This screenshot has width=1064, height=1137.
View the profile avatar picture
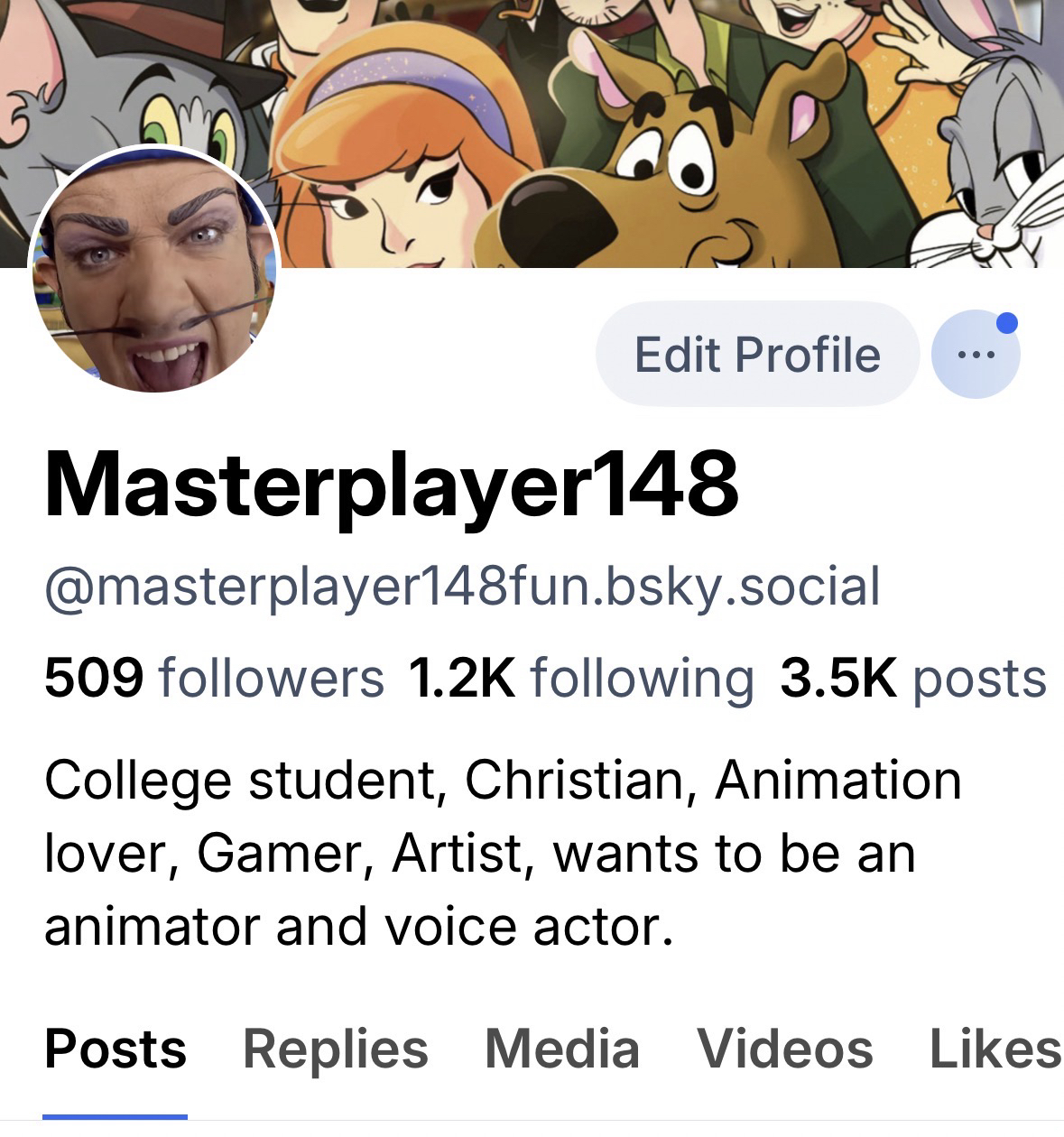coord(154,269)
